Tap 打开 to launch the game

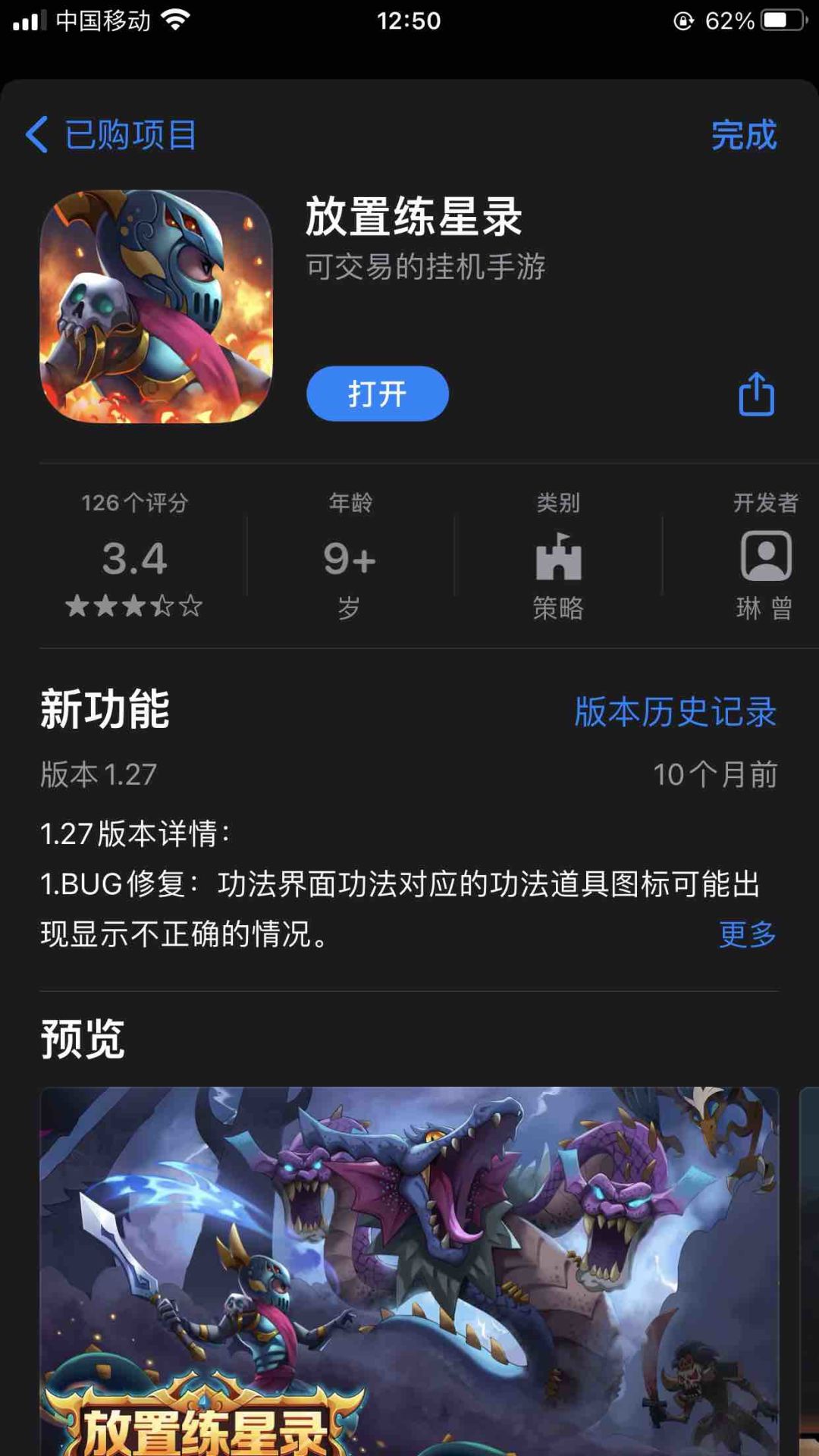tap(377, 394)
